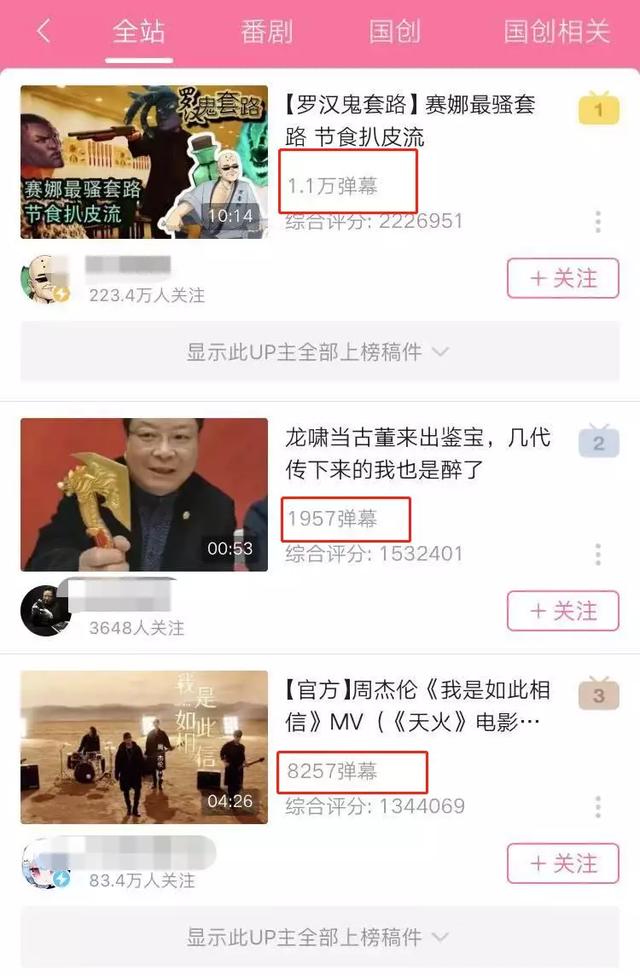Open the 罗汉鬼套路 video thumbnail
Screen dimensions: 640x976
click(144, 162)
